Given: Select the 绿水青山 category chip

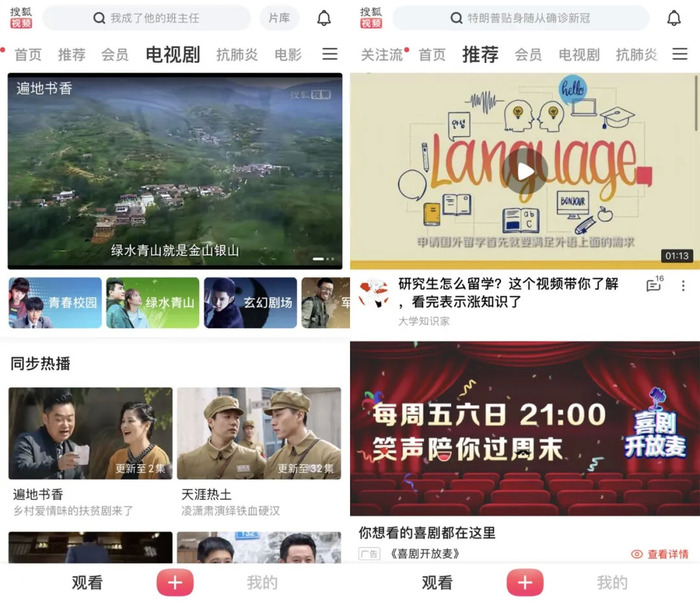Looking at the screenshot, I should click(152, 303).
